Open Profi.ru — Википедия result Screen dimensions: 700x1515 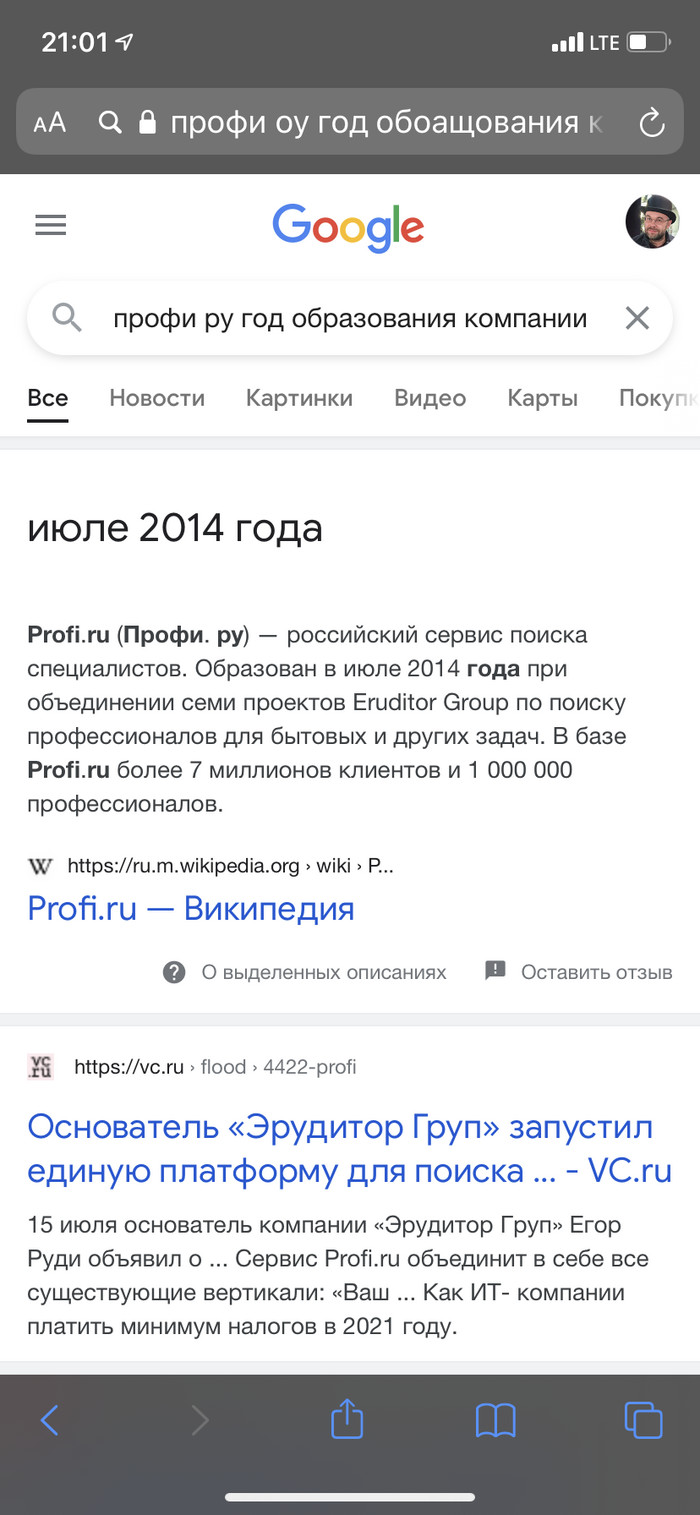click(191, 908)
